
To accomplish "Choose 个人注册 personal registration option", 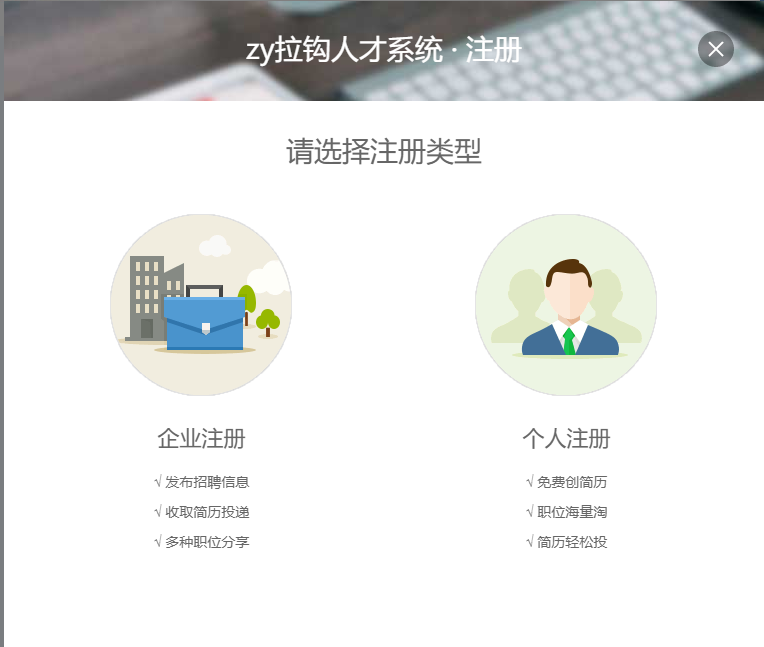I will coord(566,305).
